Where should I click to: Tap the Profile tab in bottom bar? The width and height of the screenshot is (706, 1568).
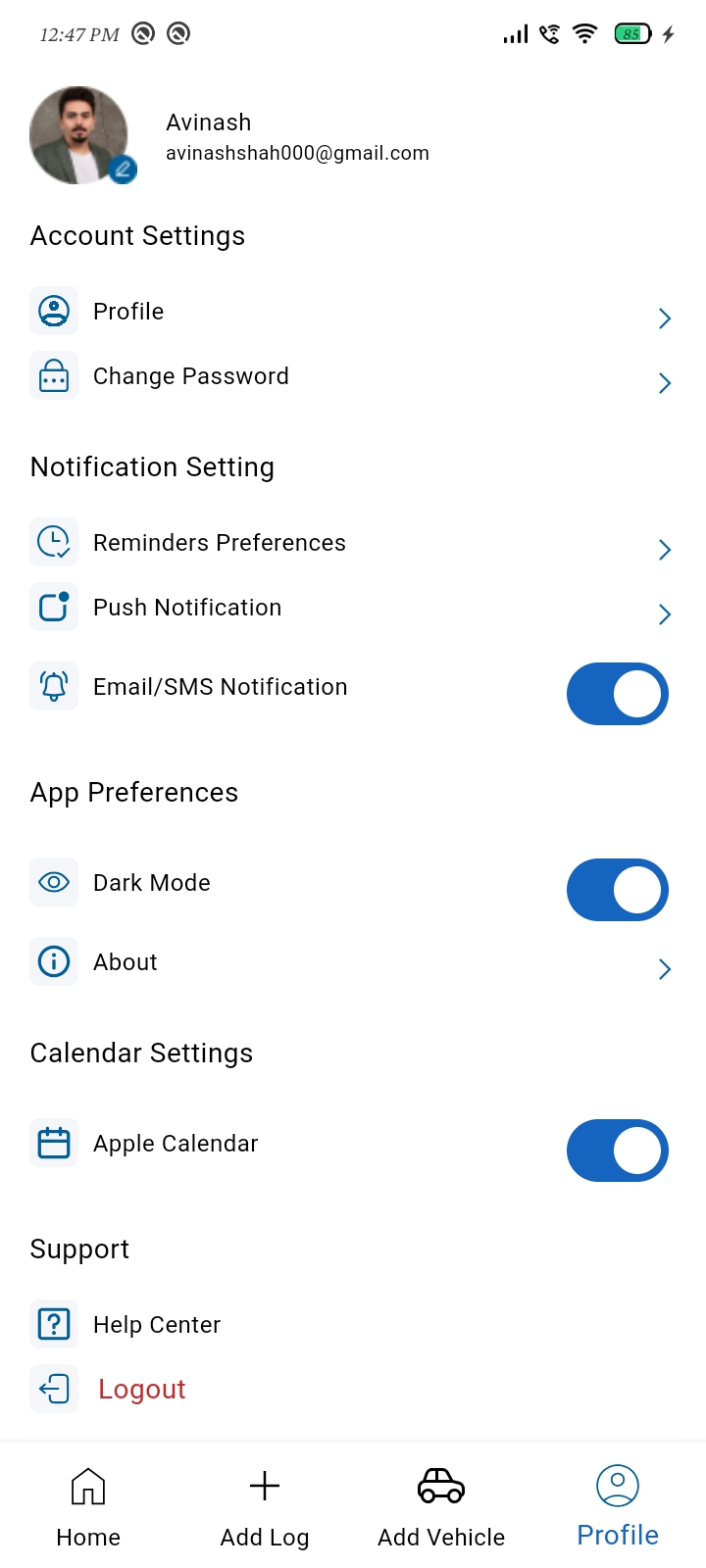pos(618,1507)
